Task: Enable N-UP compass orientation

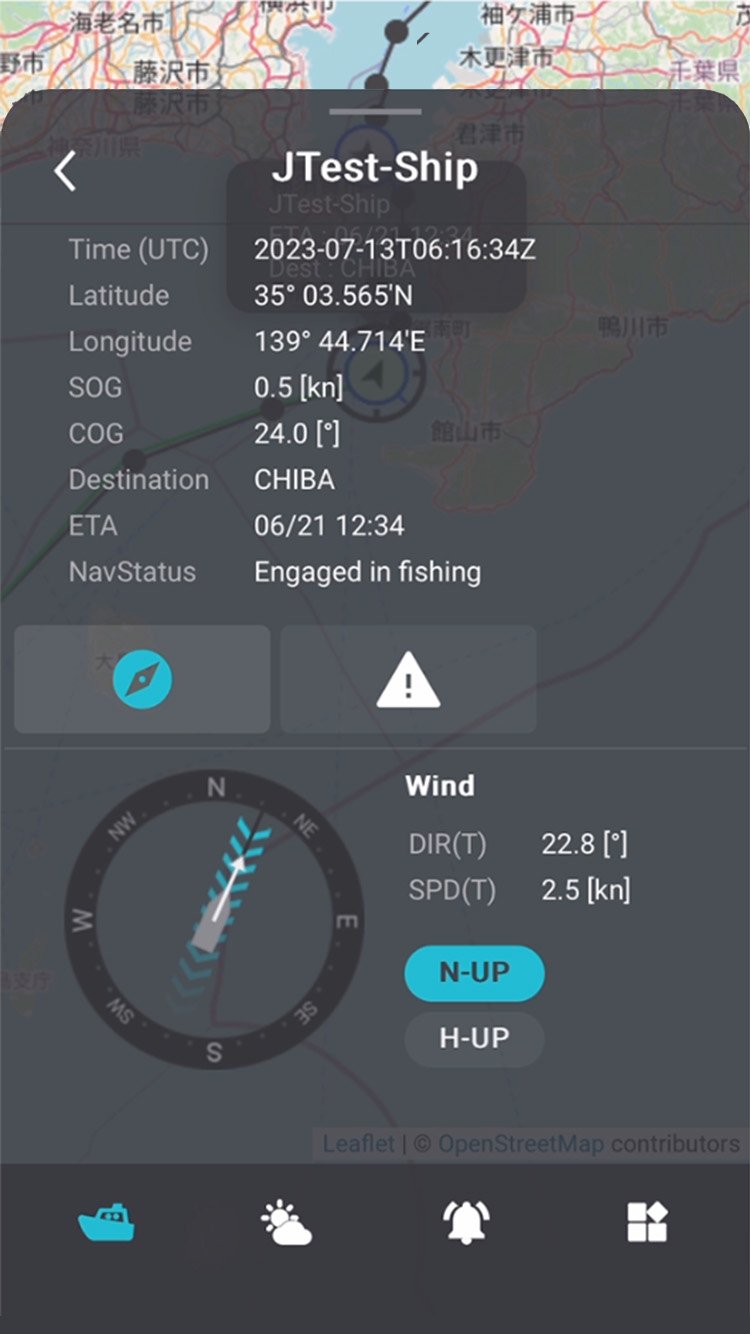Action: coord(474,972)
